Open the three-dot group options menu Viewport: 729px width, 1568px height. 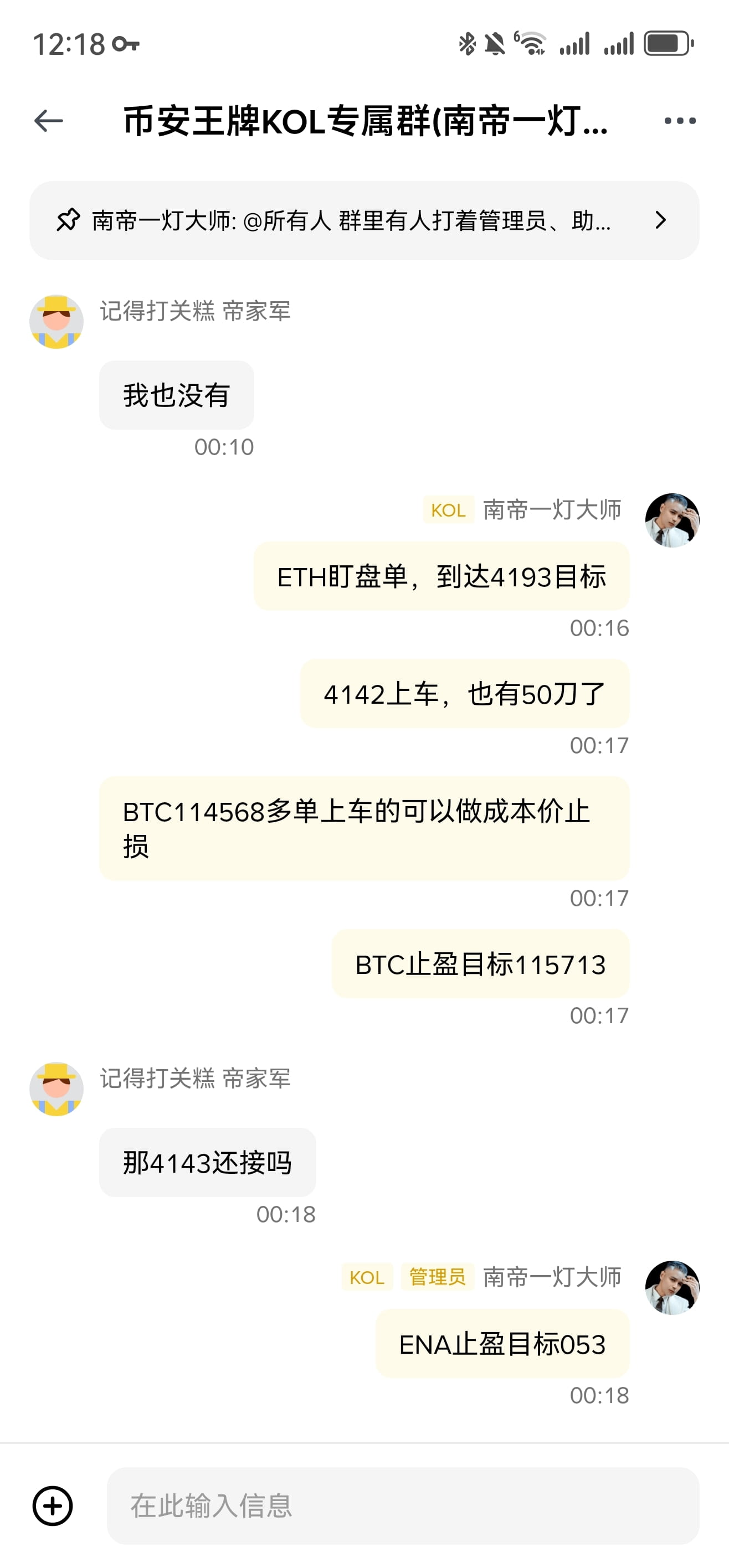point(680,121)
